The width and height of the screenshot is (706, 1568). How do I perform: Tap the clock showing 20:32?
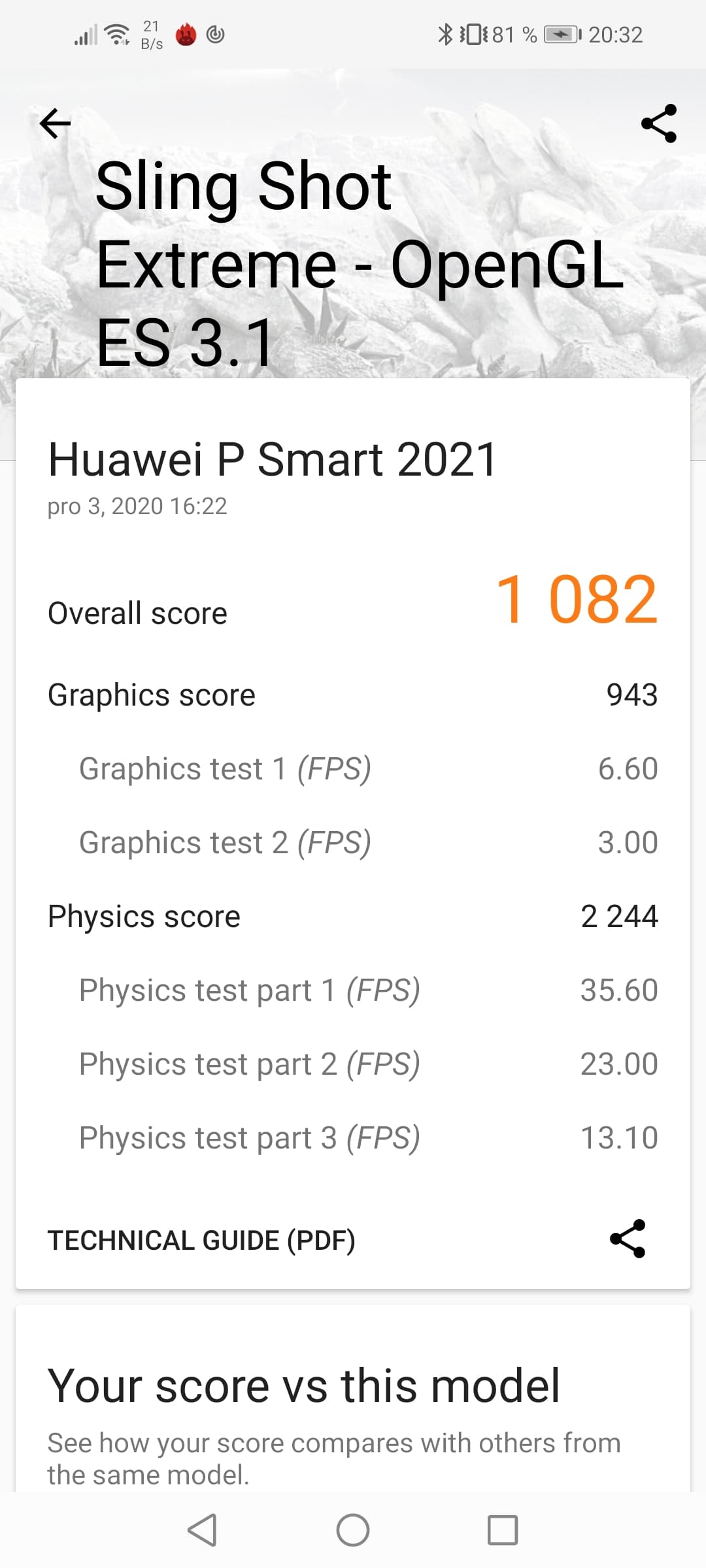click(x=614, y=34)
